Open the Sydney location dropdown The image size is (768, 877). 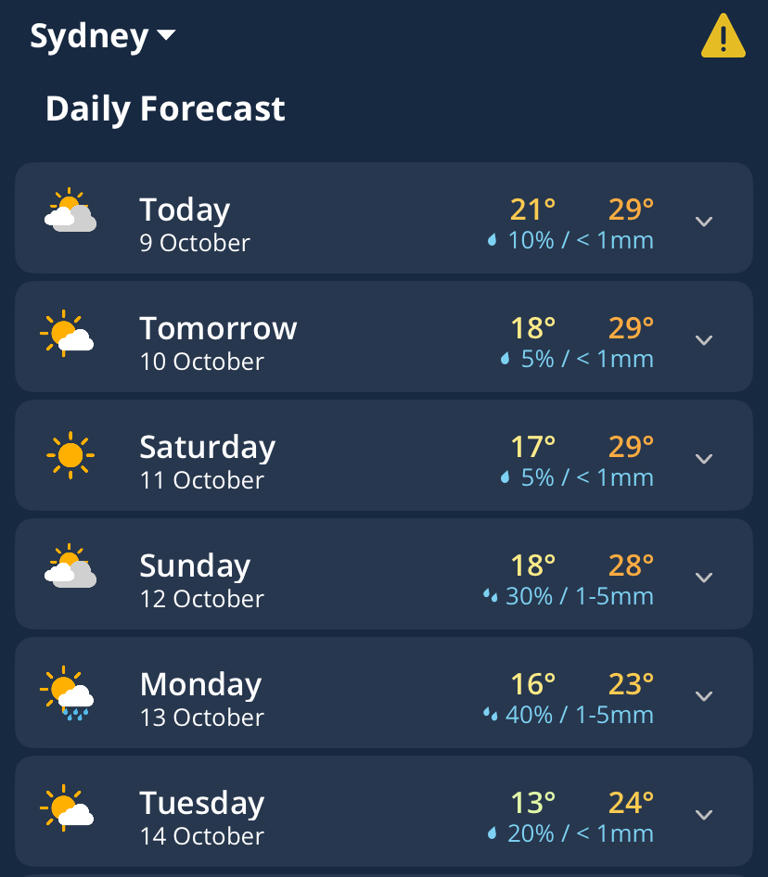(x=100, y=35)
